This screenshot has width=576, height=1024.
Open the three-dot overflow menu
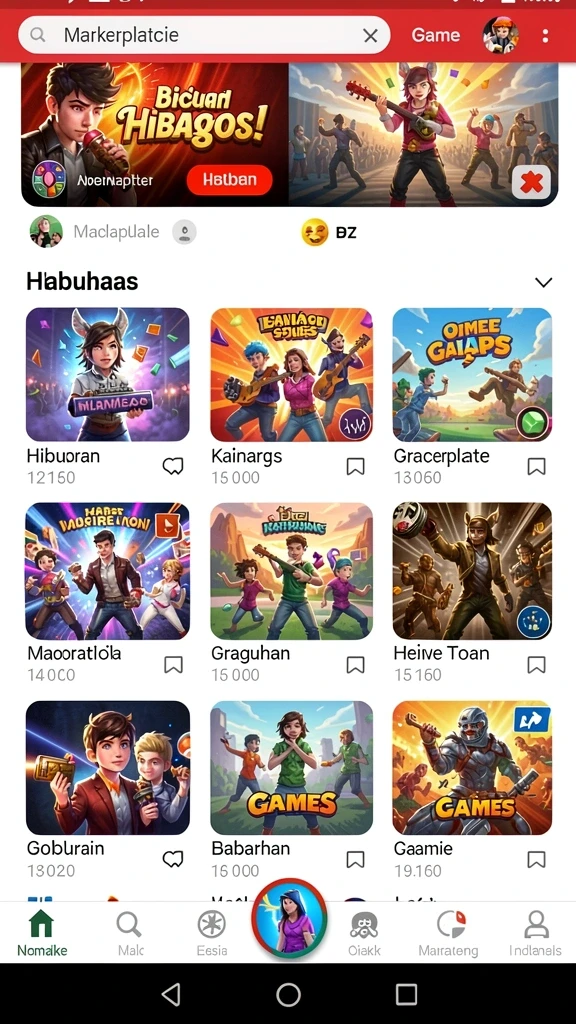(545, 35)
